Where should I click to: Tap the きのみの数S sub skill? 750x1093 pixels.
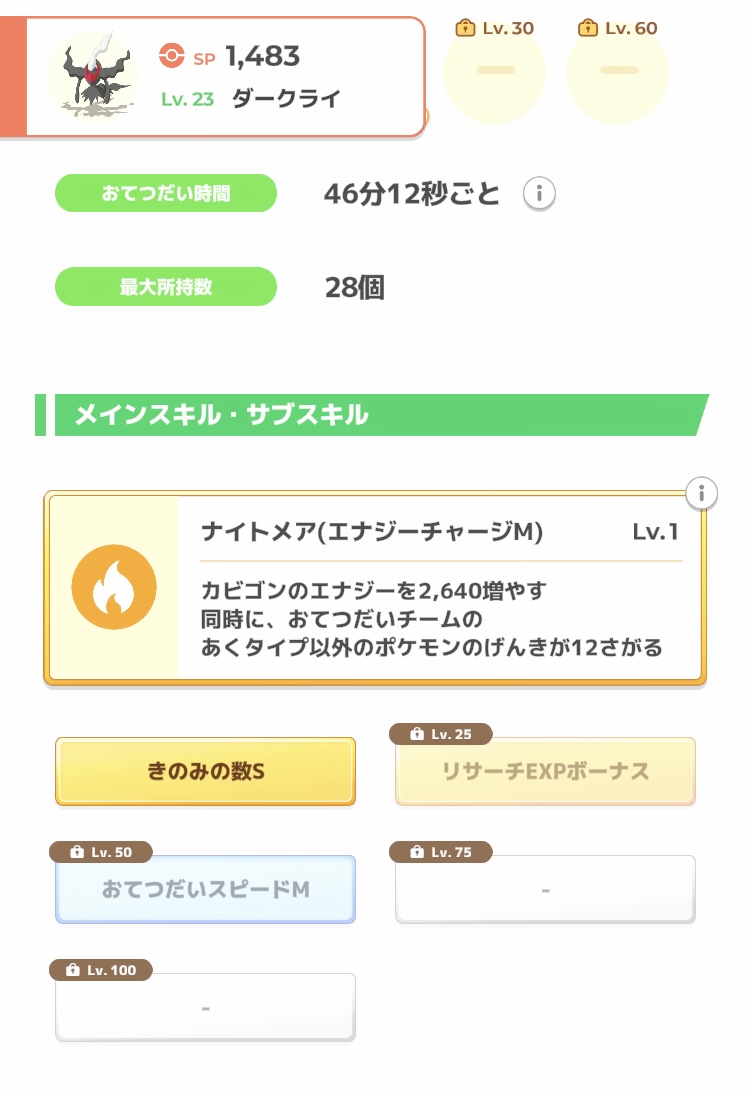(205, 772)
